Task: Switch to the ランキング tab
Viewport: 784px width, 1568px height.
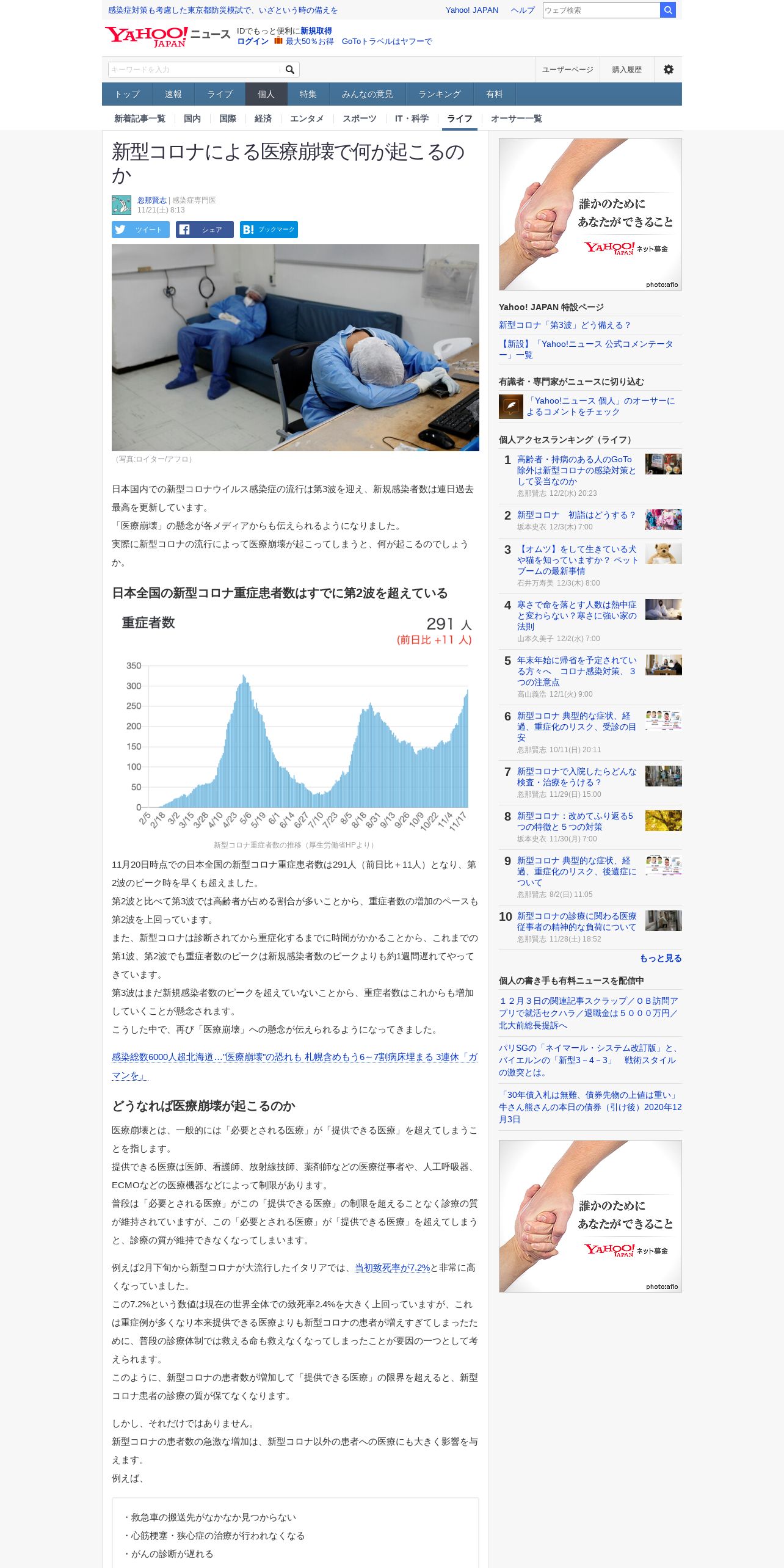Action: [439, 94]
